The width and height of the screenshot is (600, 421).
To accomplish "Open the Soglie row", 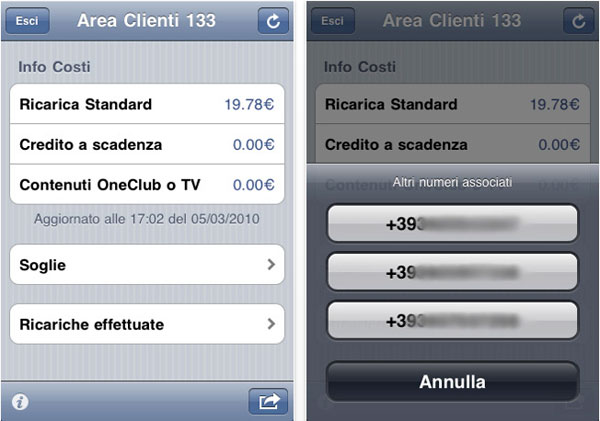I will 146,265.
